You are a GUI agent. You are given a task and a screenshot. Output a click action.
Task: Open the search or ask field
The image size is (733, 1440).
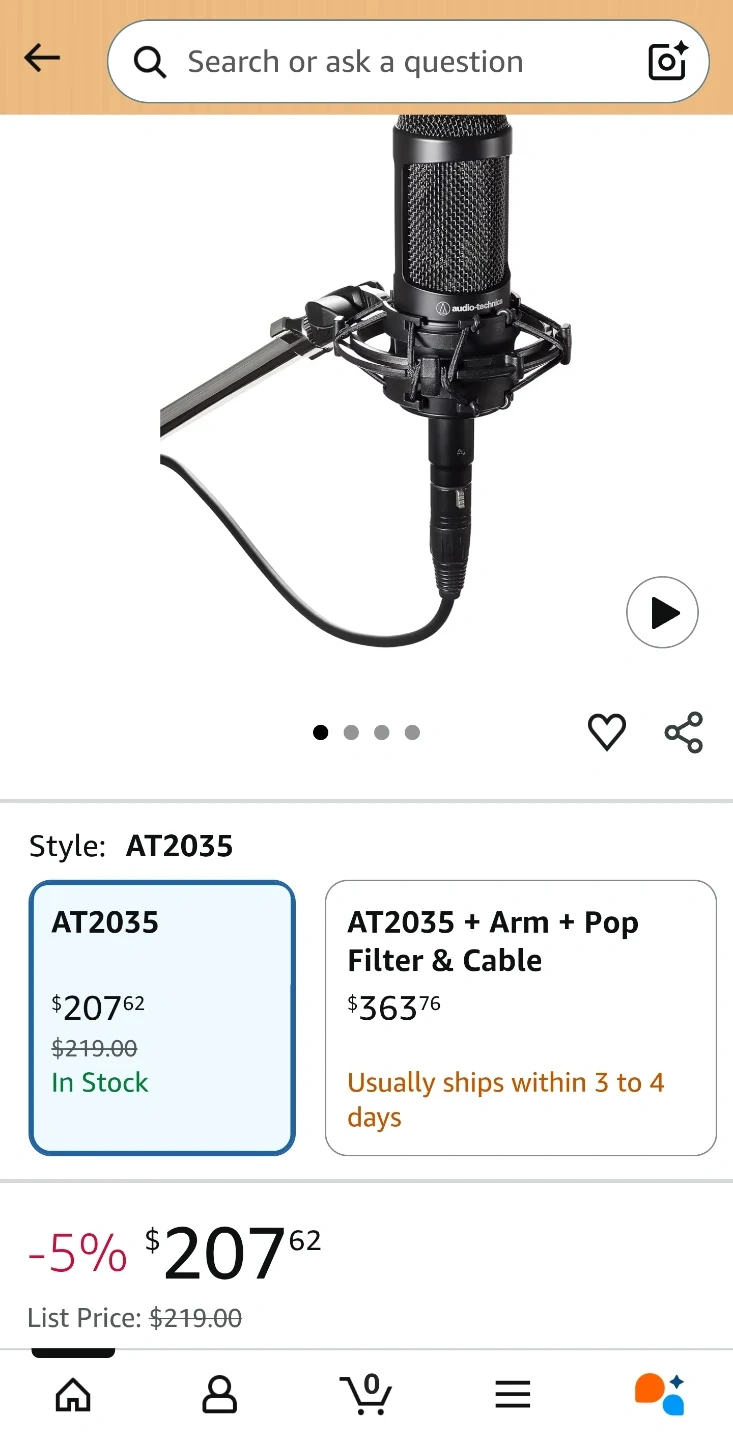pos(380,62)
